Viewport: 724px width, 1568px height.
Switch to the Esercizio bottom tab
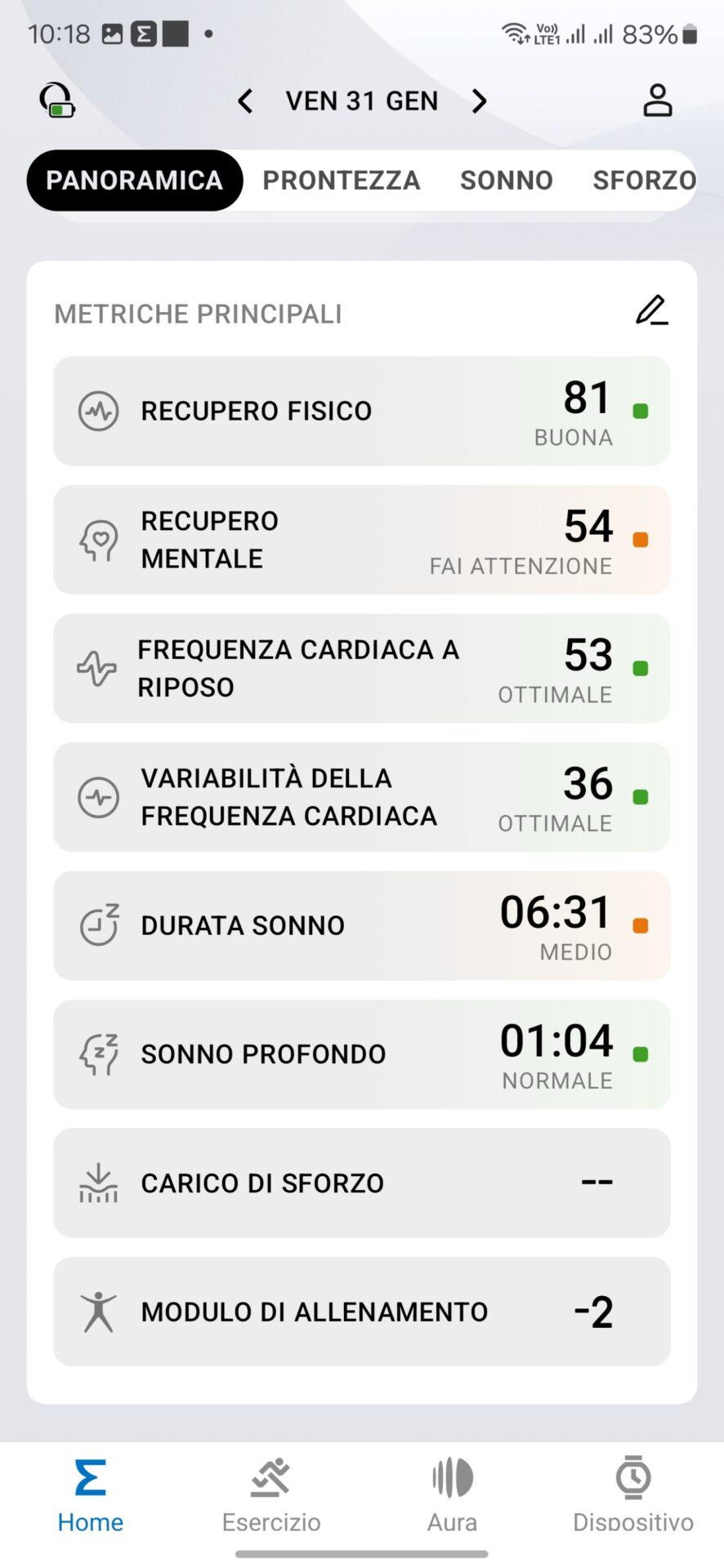click(x=271, y=1495)
